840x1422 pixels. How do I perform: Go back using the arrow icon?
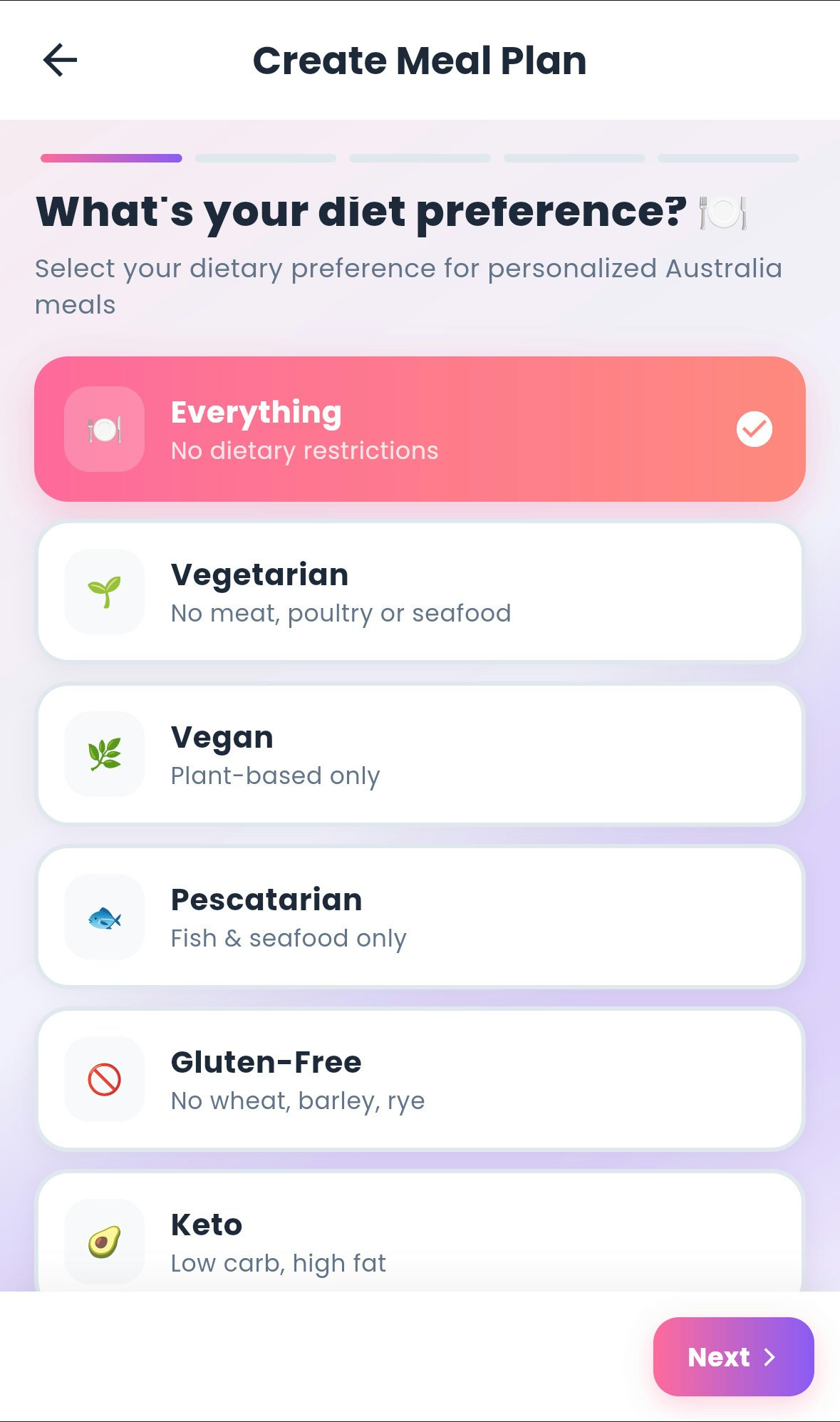click(x=61, y=60)
